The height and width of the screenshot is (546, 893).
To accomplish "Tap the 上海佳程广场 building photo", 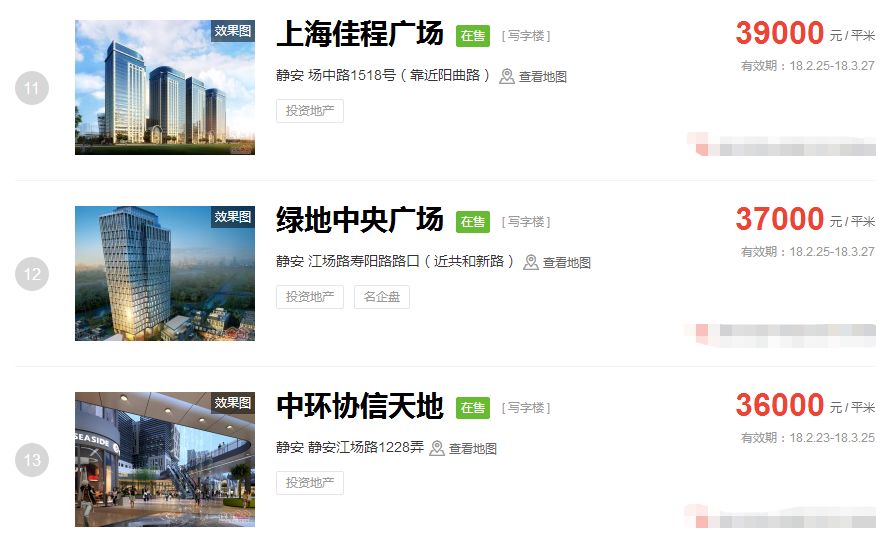I will pos(165,87).
